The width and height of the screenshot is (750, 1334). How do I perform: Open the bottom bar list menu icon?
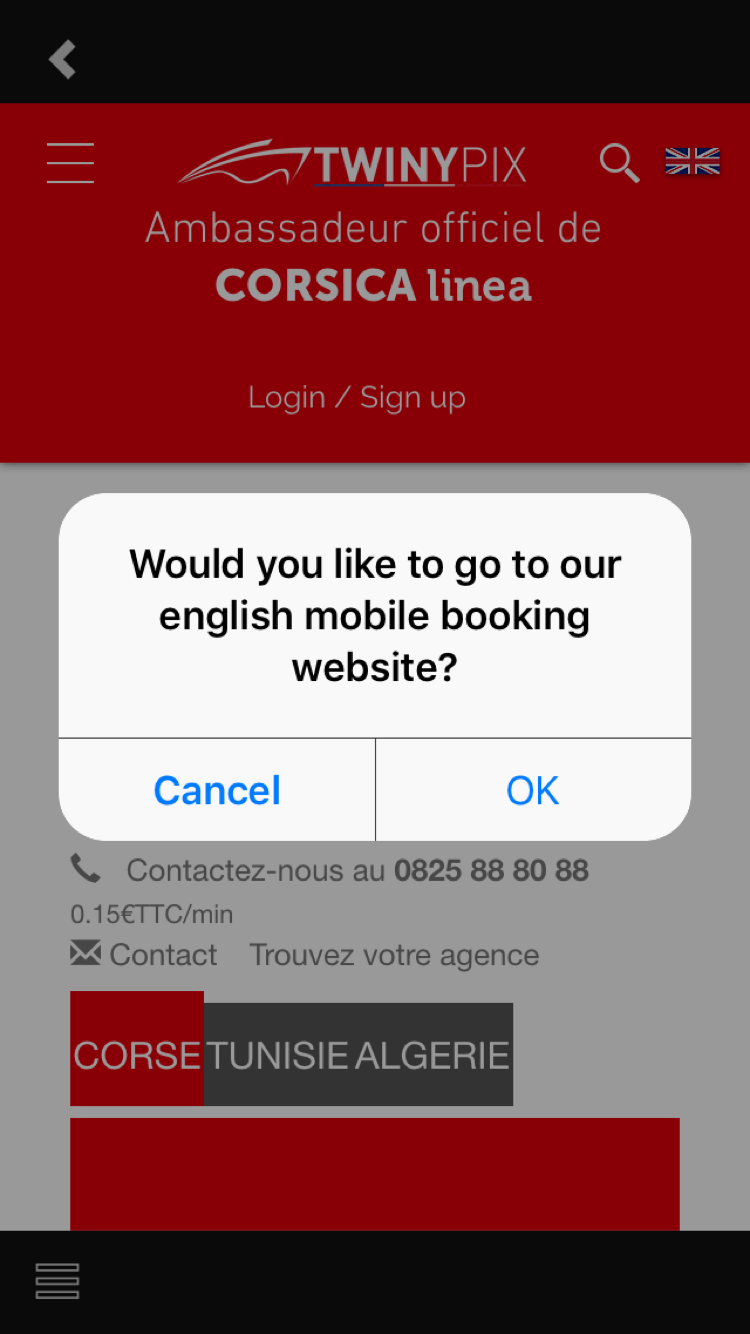click(57, 1281)
